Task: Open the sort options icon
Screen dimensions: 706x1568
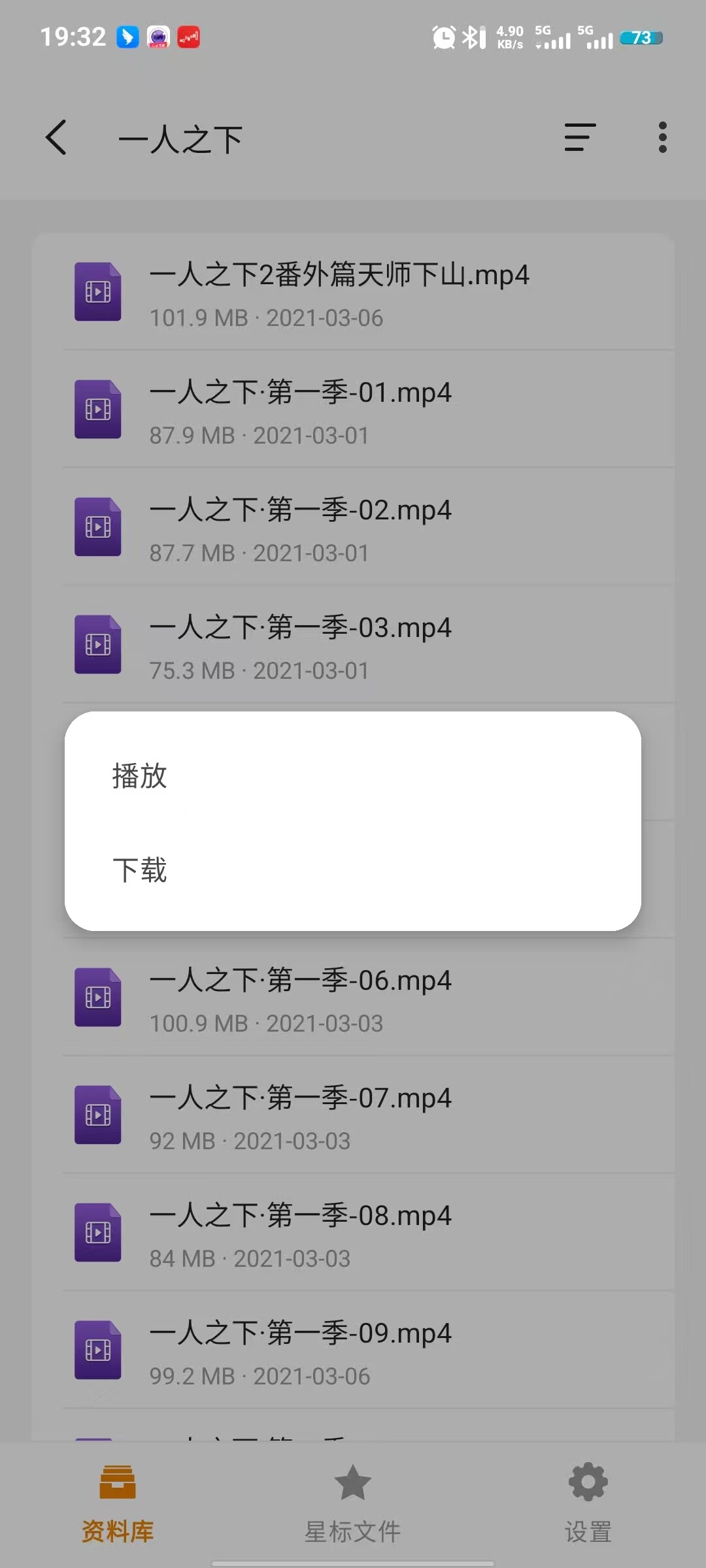Action: pyautogui.click(x=580, y=138)
